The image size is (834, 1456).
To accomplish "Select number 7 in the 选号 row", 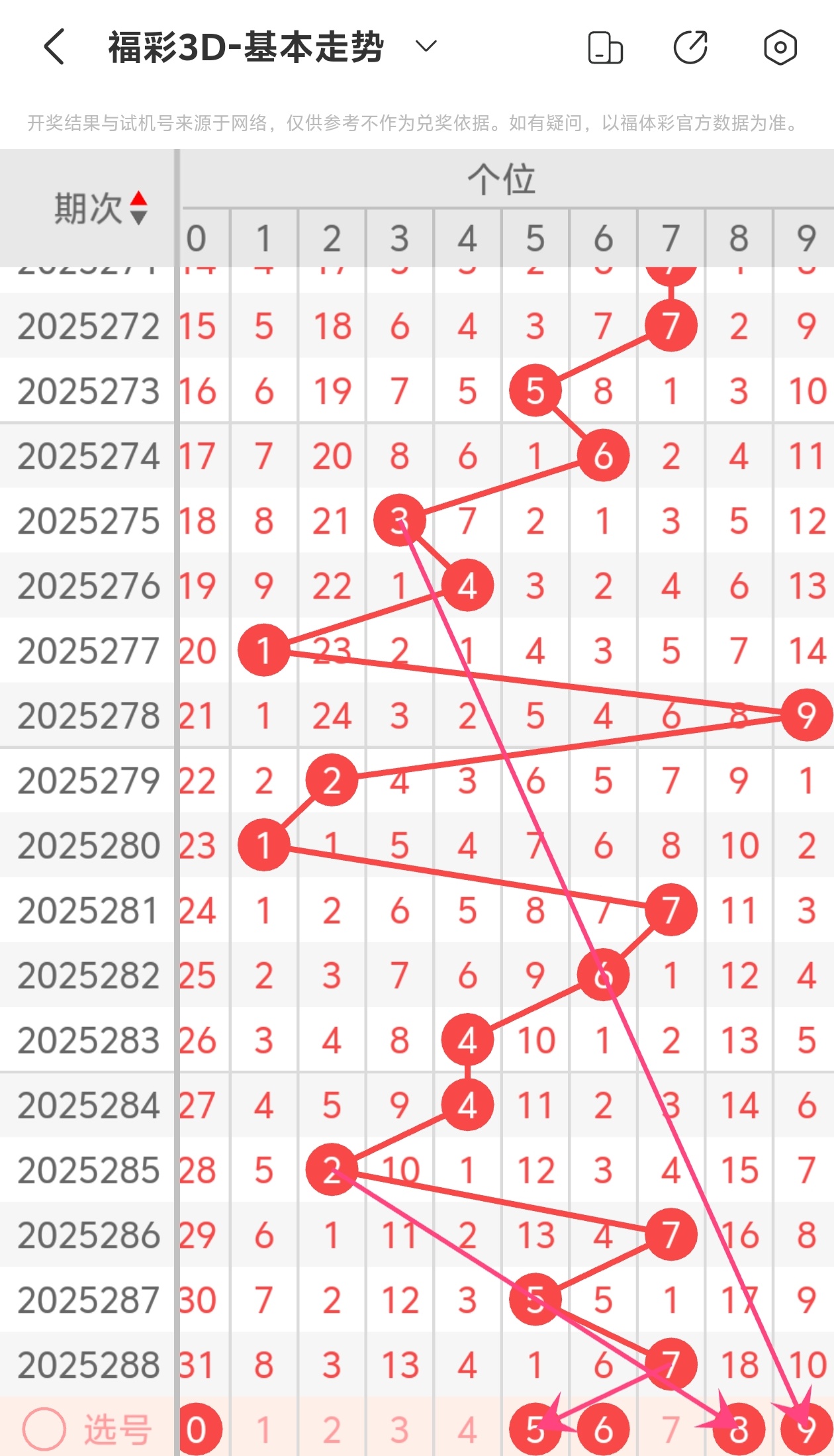I will tap(671, 1430).
